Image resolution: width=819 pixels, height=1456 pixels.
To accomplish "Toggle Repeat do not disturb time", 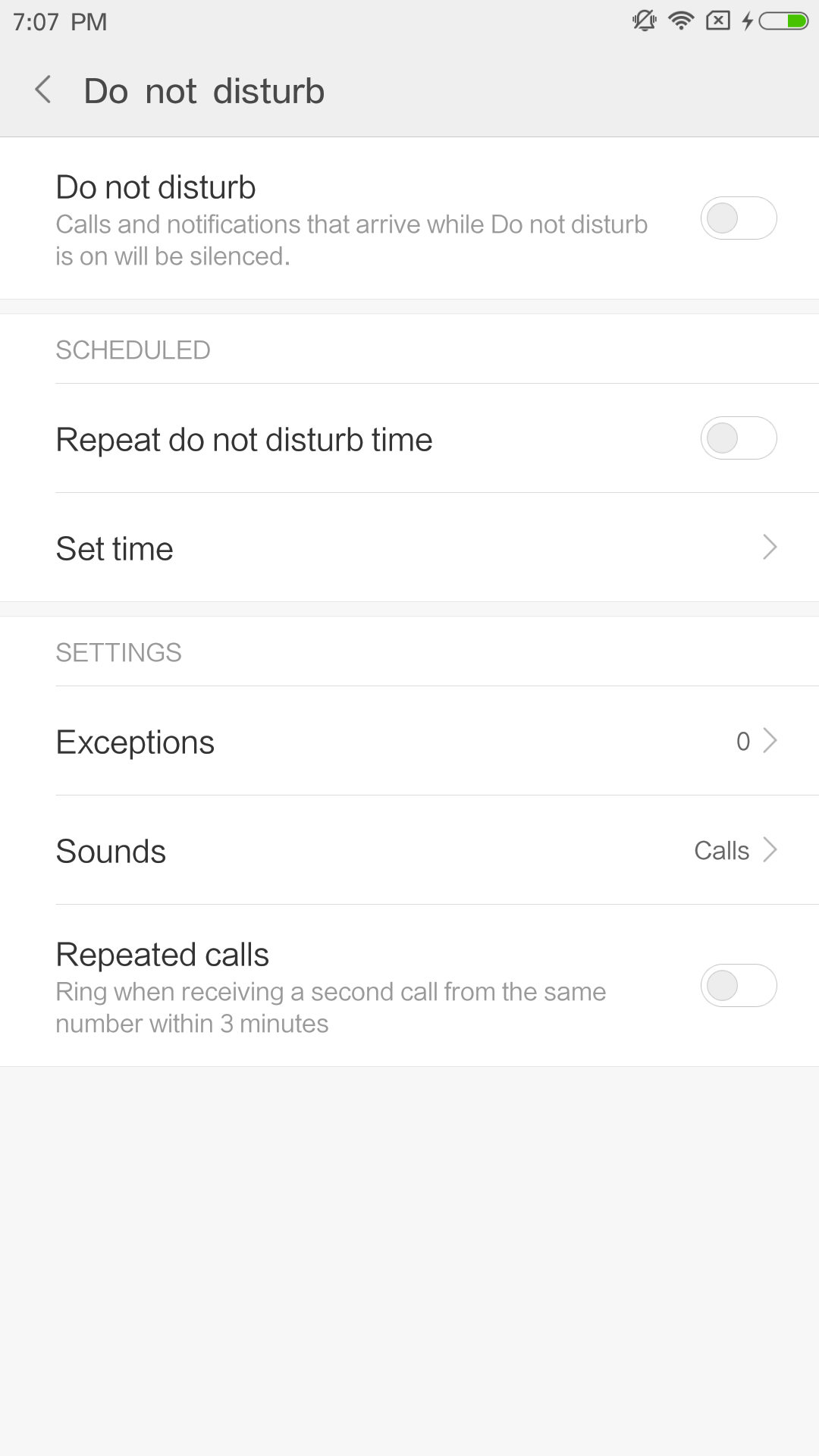I will click(738, 438).
